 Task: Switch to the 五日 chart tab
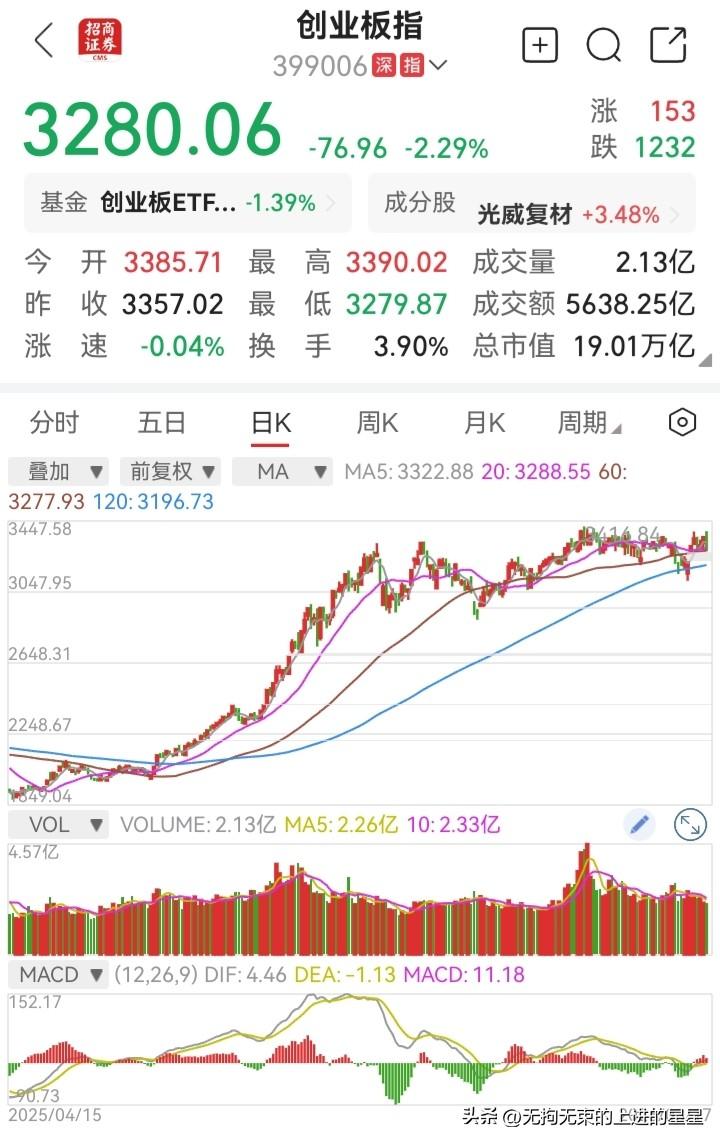[162, 422]
